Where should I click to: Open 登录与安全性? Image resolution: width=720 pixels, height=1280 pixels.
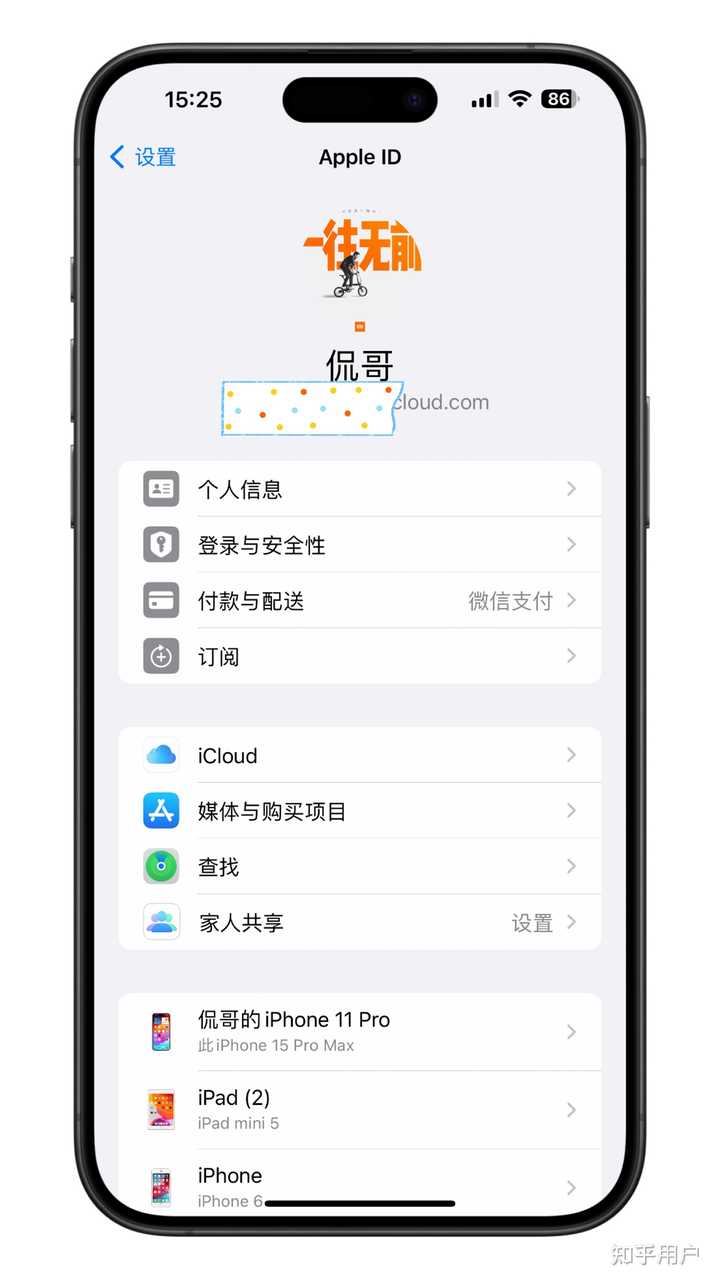coord(360,545)
